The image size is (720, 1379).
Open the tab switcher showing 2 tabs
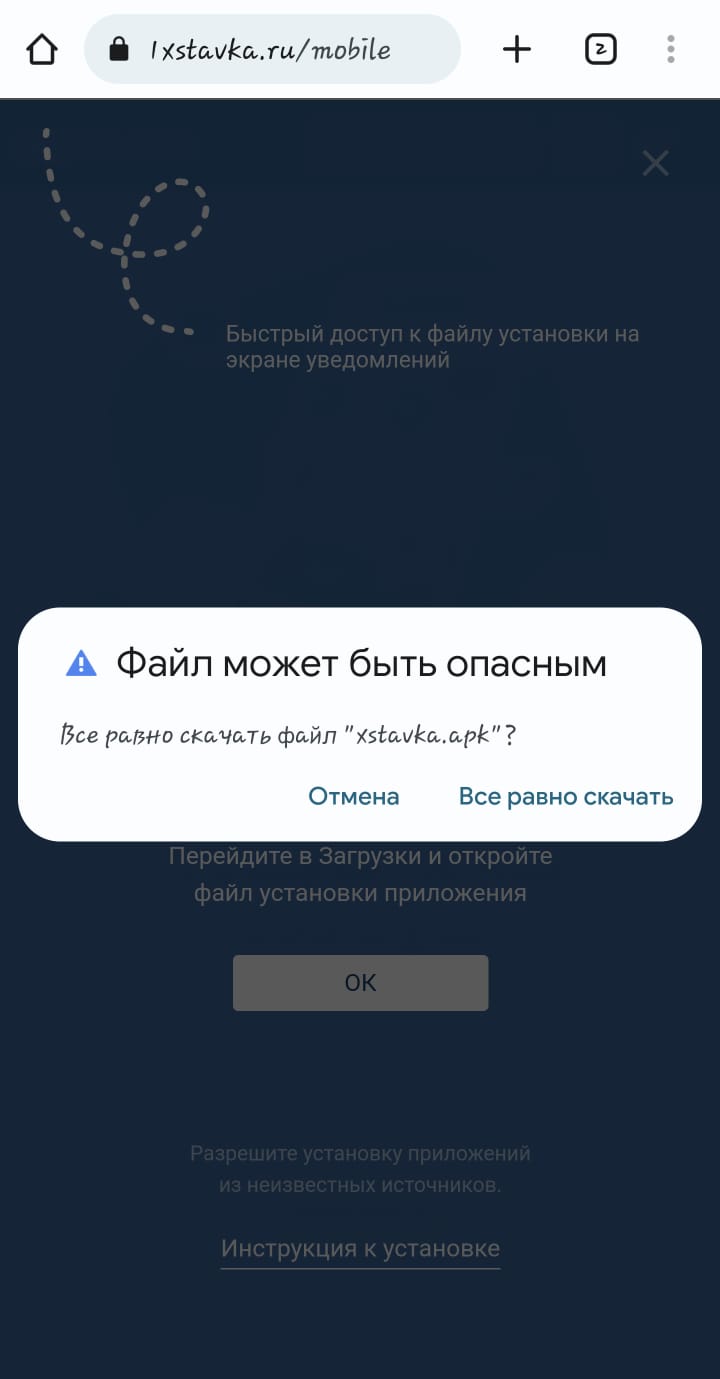[599, 48]
